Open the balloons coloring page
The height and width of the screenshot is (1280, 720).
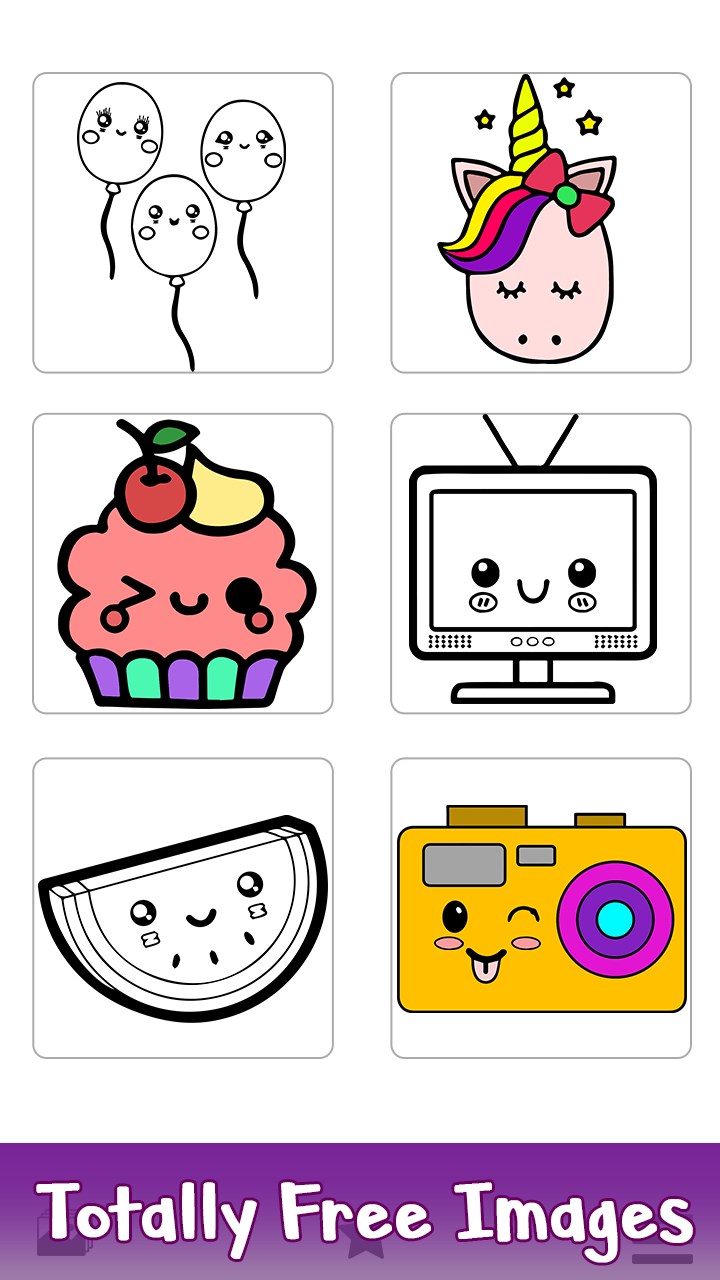183,223
